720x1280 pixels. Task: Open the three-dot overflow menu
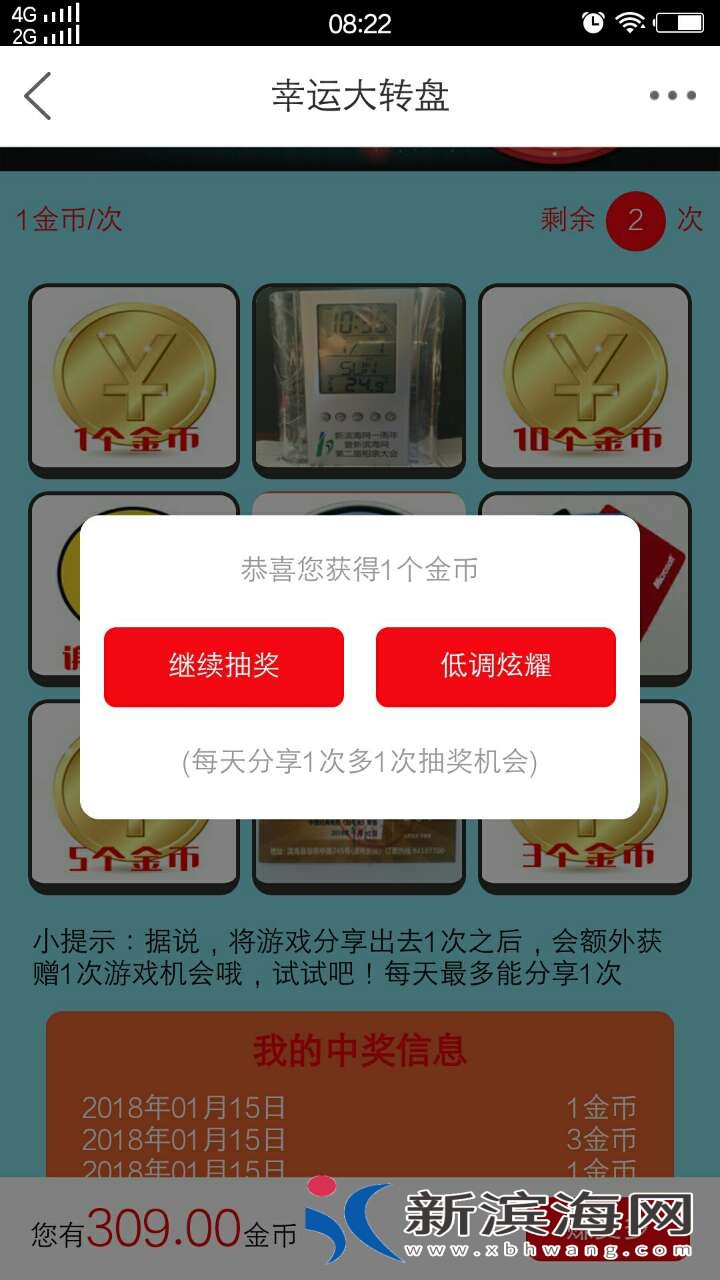[x=672, y=96]
